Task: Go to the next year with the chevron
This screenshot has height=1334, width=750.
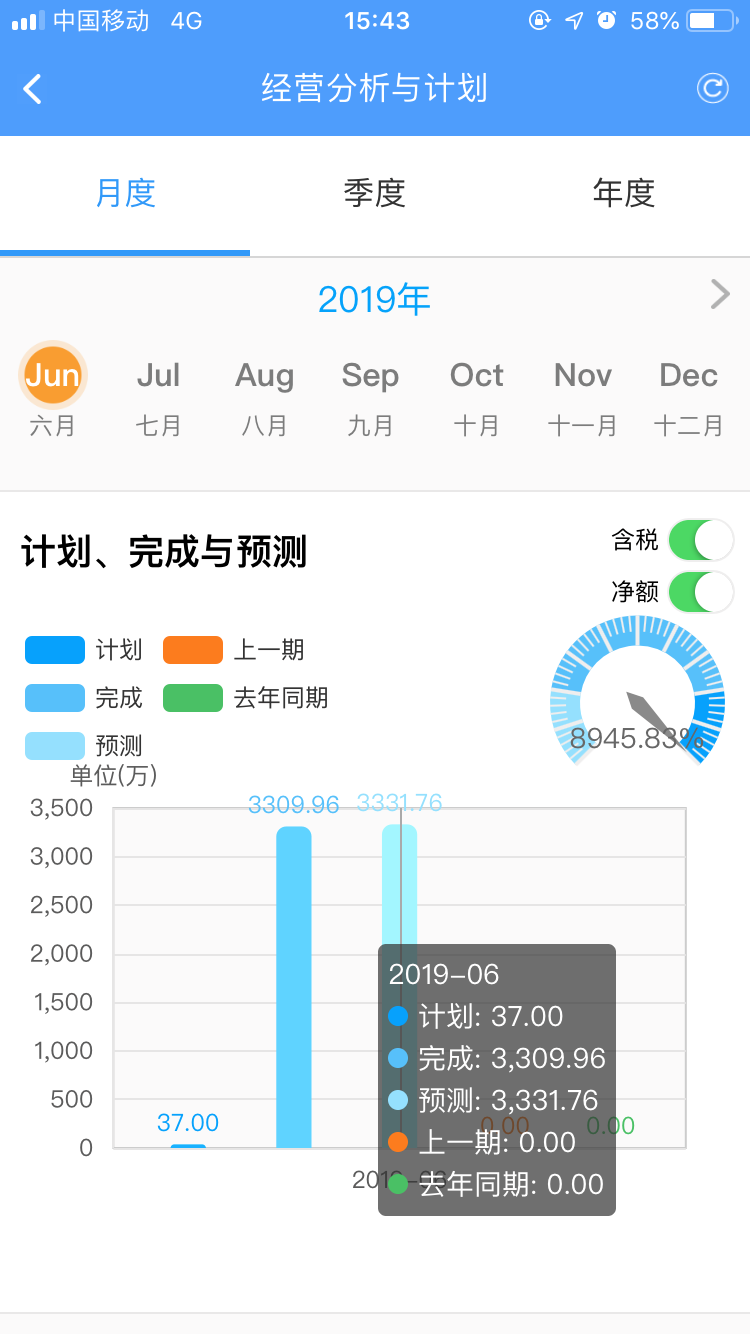Action: 720,294
